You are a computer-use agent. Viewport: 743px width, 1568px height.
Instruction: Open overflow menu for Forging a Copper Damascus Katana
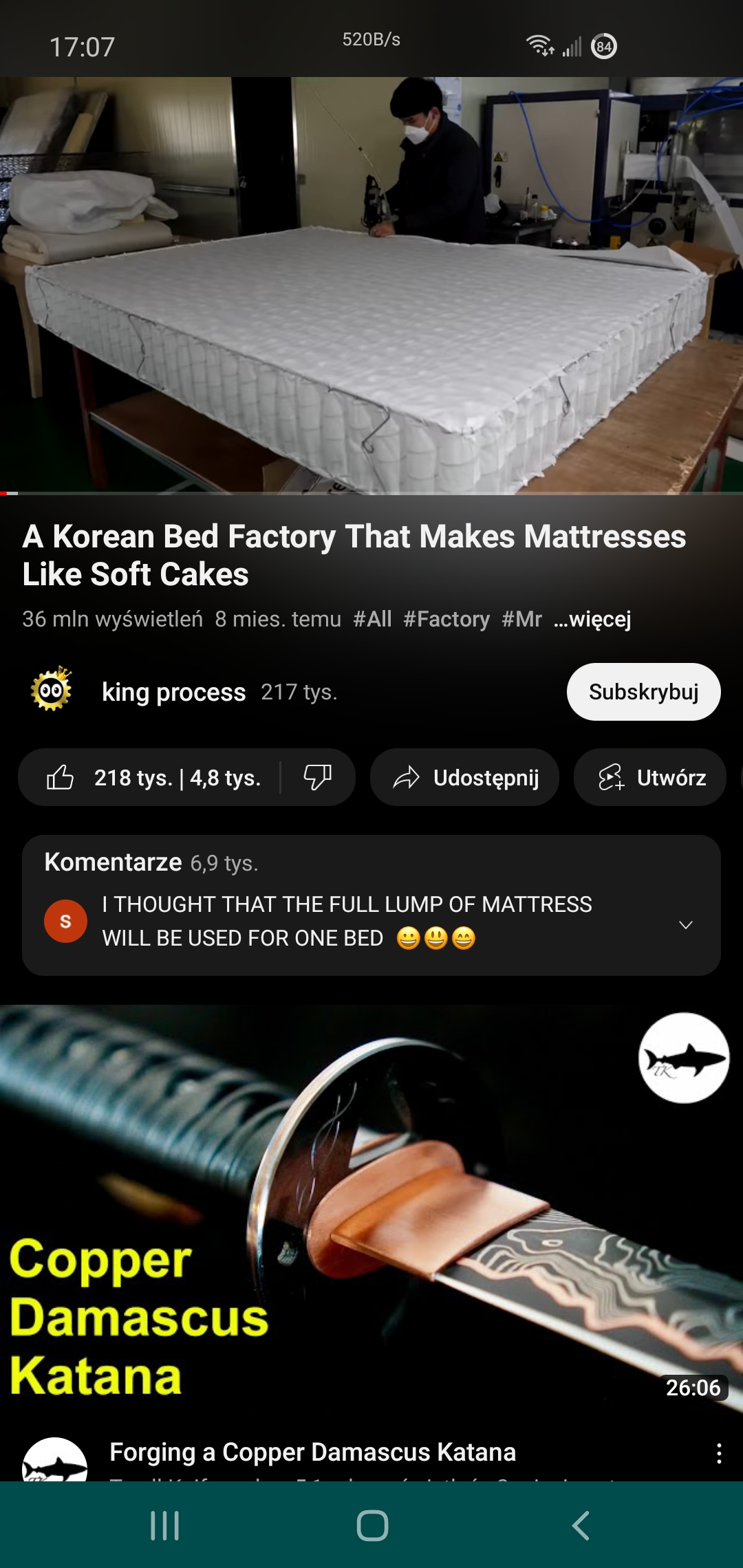coord(719,1453)
